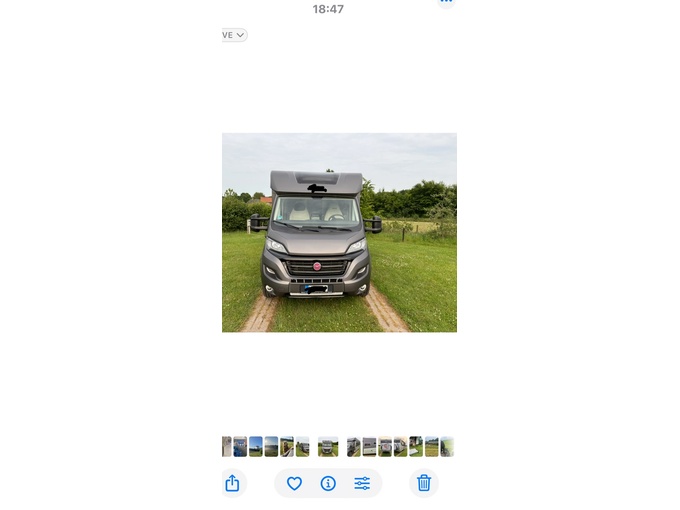Open the photo editing adjustments
Screen dimensions: 680x510
tap(362, 483)
